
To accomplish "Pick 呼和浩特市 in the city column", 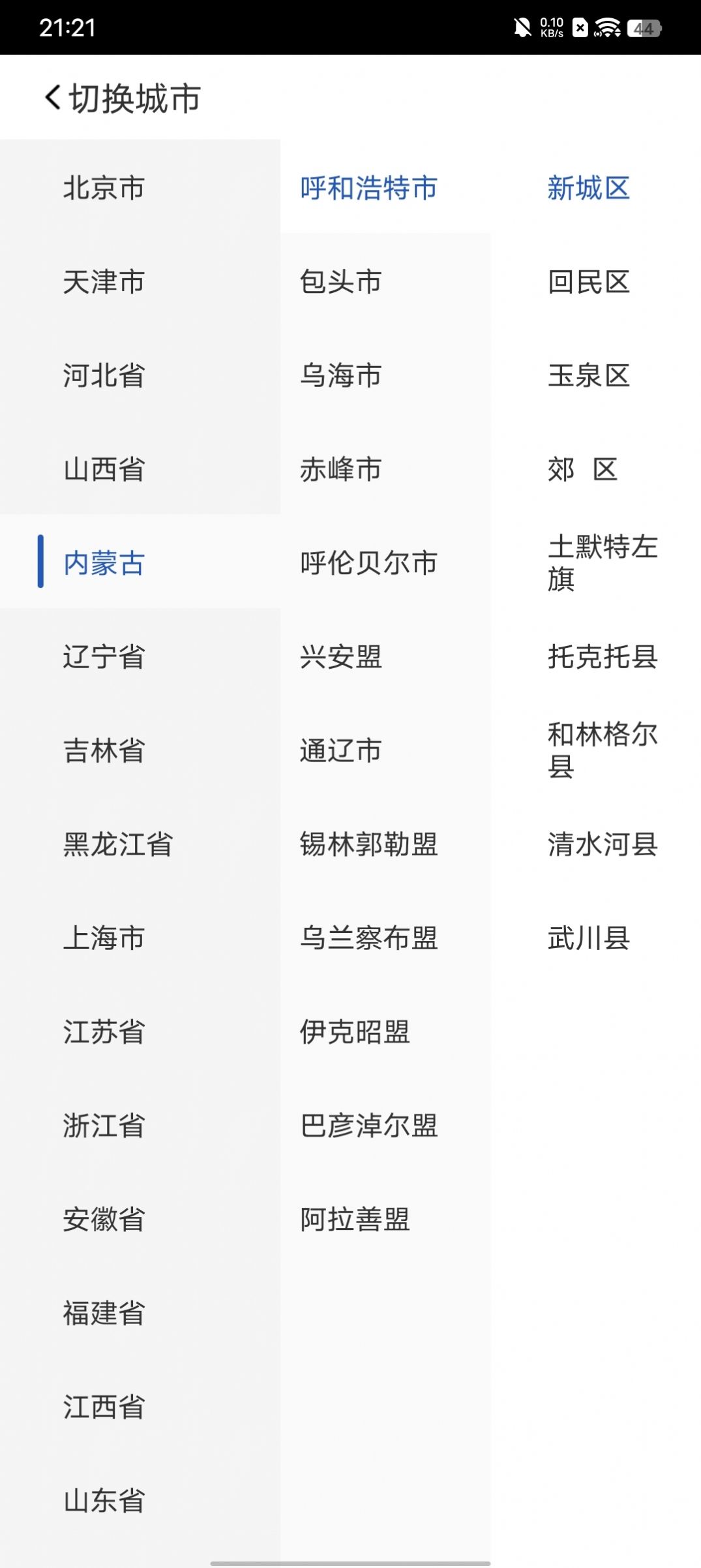I will [368, 189].
